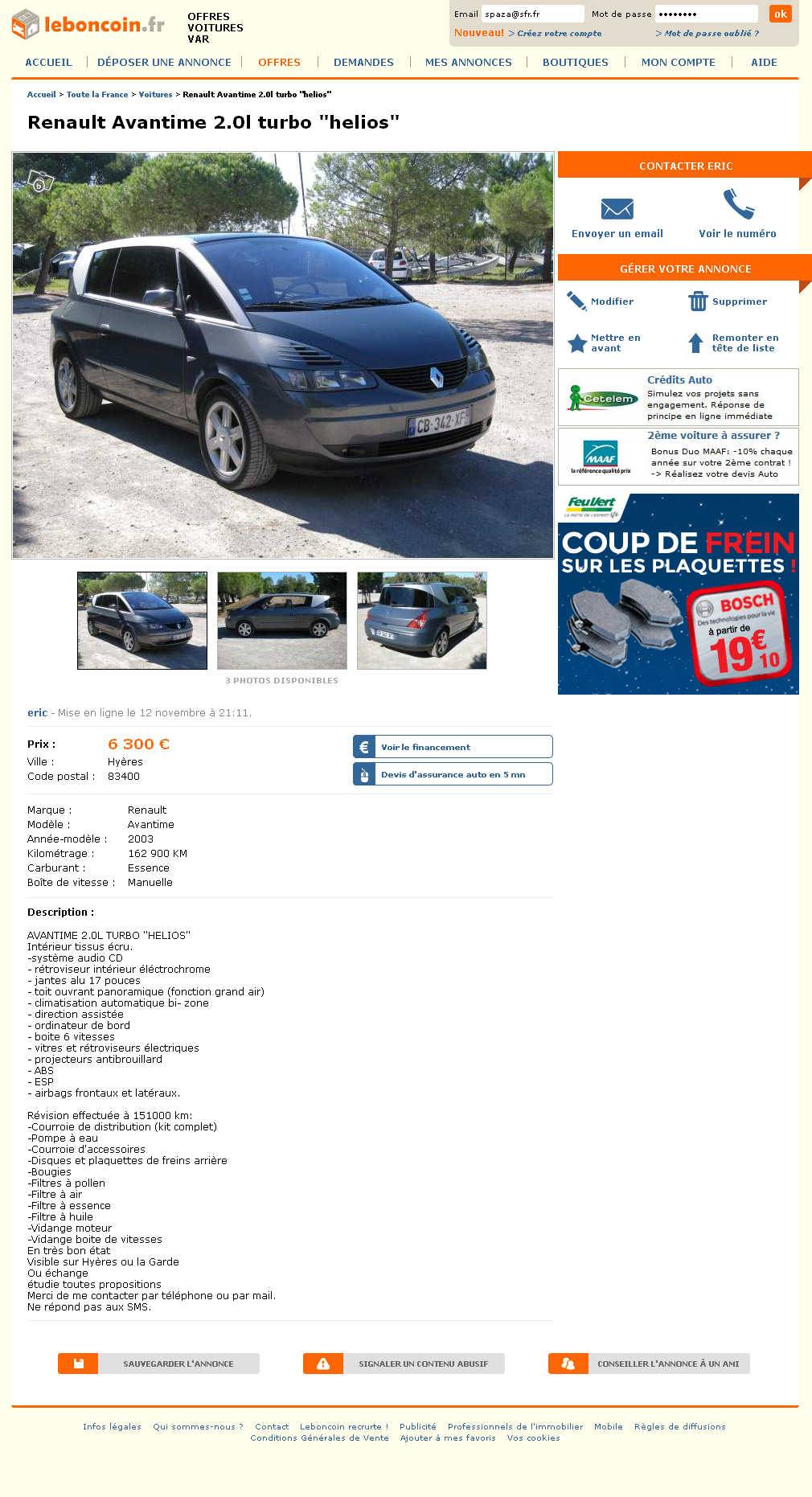Viewport: 812px width, 1497px height.
Task: Tap the orange ok login button
Action: [780, 14]
